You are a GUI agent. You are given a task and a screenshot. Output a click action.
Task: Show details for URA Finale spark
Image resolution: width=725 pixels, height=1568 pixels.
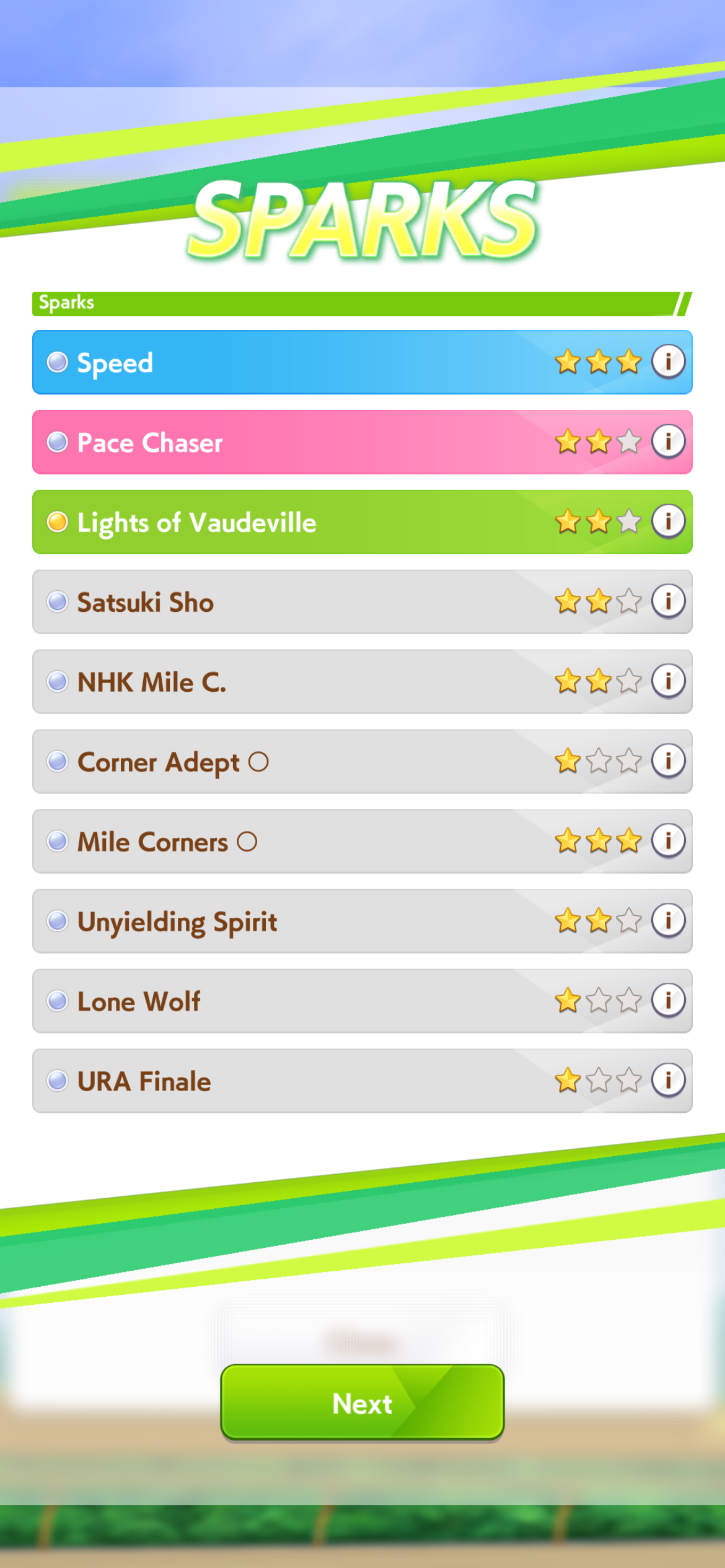(668, 1080)
